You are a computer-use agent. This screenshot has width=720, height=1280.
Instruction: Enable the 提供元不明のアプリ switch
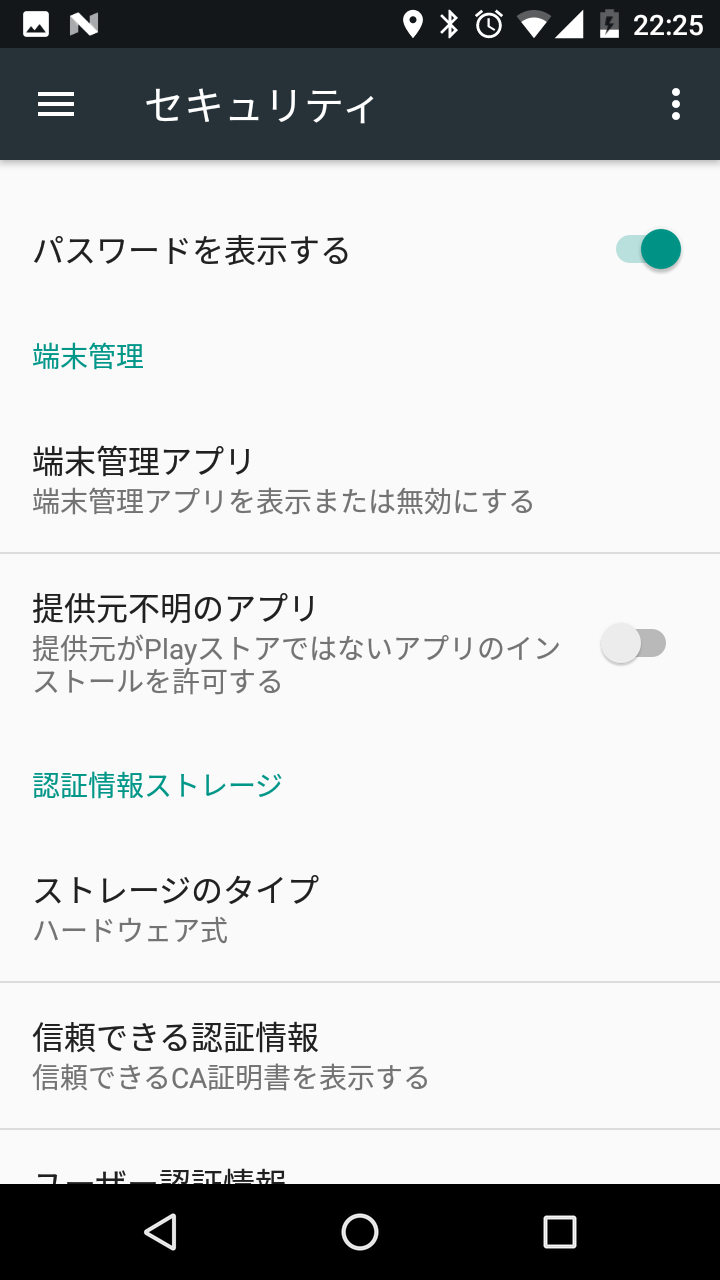click(x=634, y=643)
